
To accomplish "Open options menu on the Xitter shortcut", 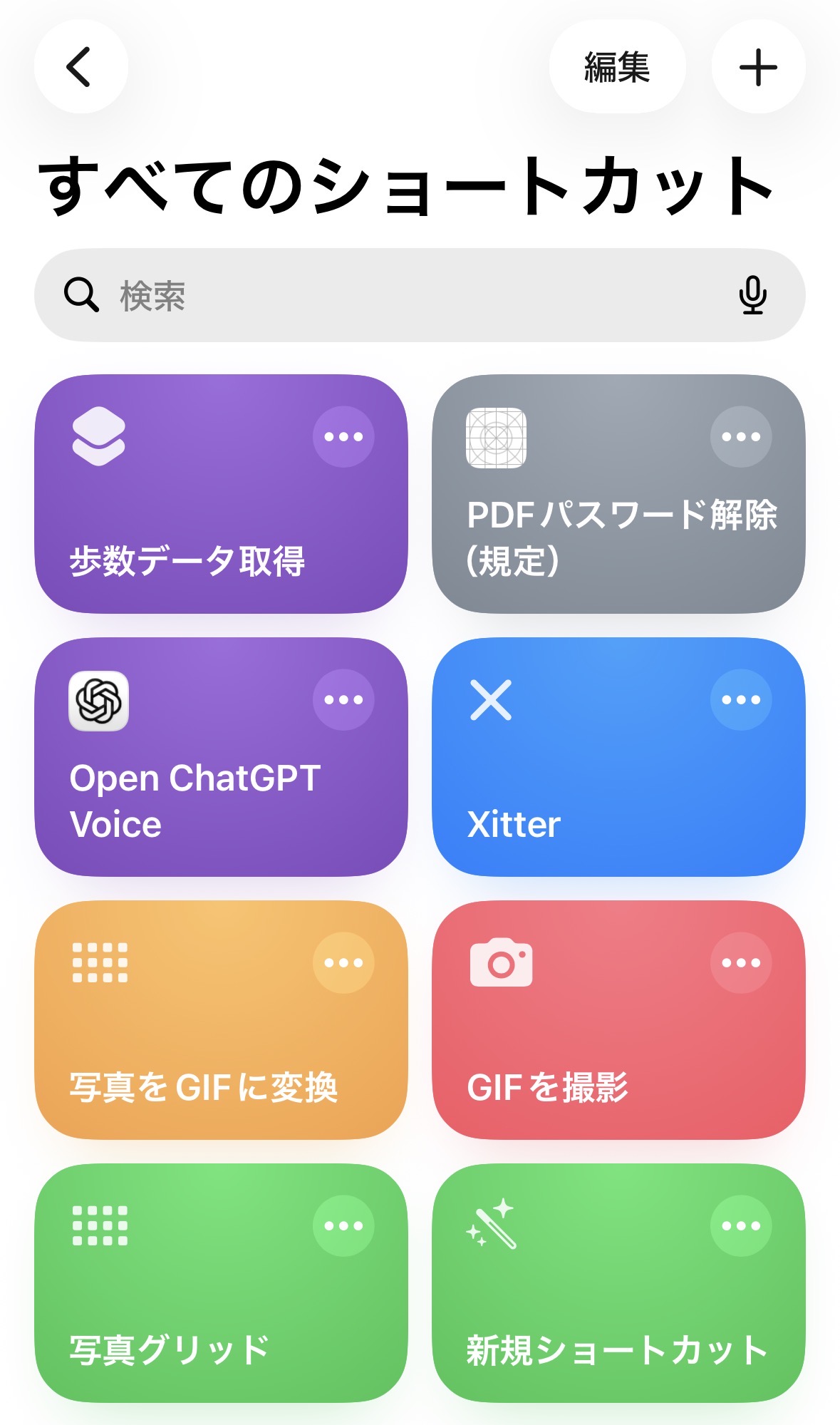I will tap(740, 701).
